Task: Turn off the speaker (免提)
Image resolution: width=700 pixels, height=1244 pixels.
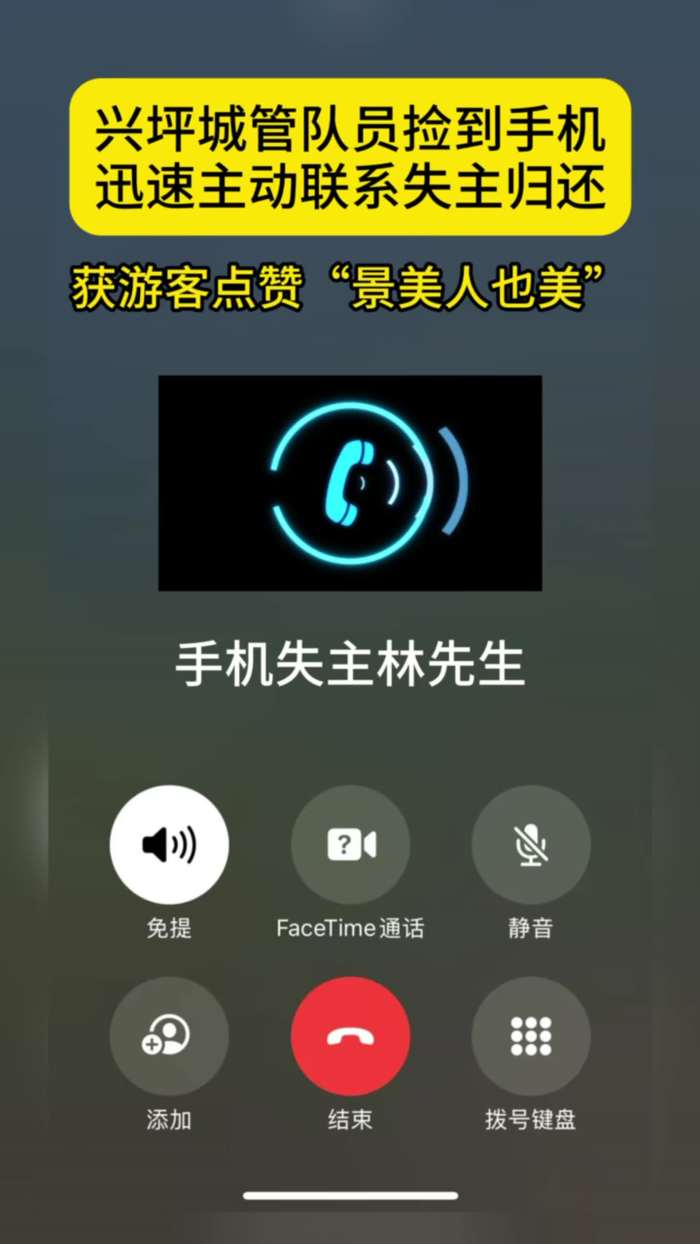Action: tap(169, 845)
